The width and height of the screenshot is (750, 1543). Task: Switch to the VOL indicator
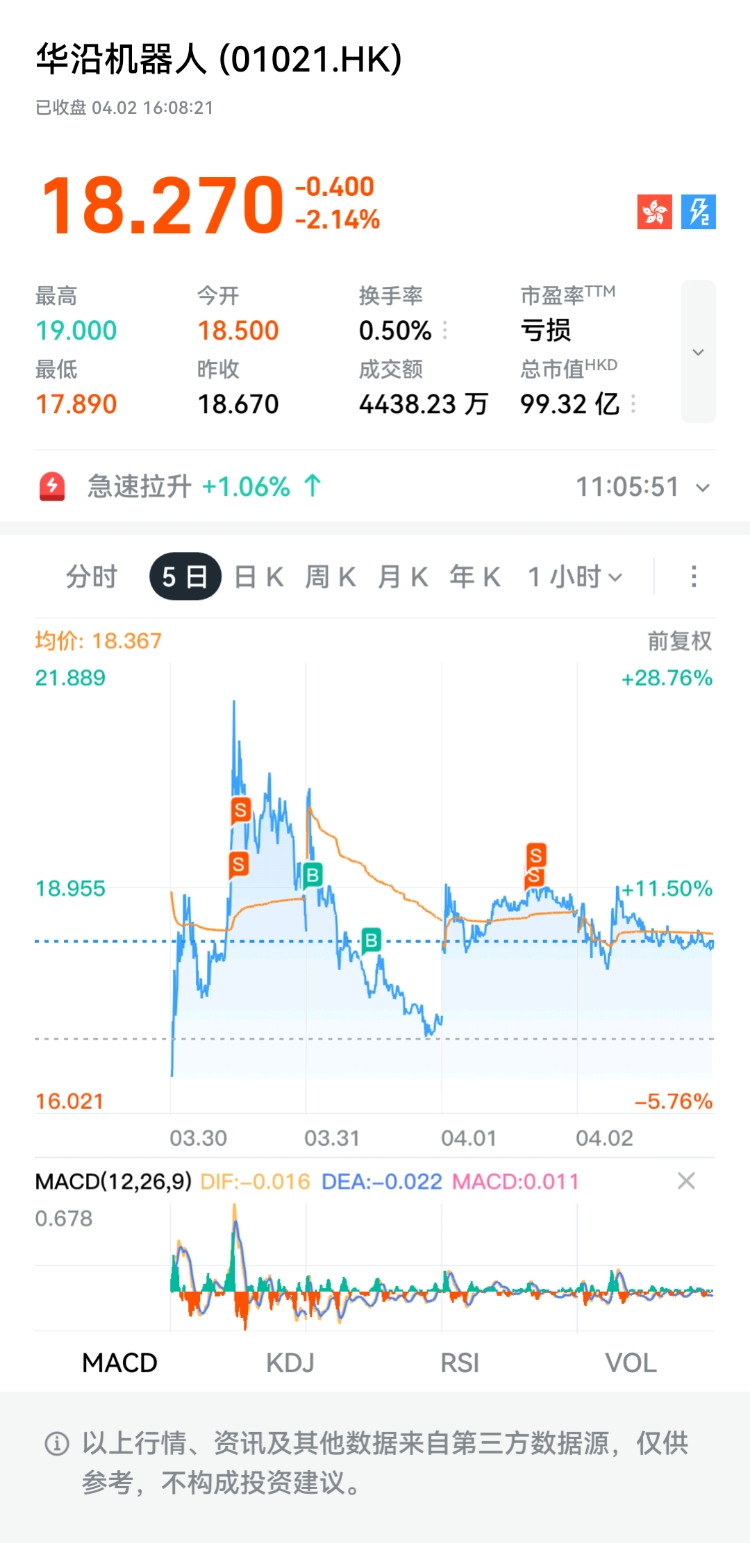tap(631, 1362)
